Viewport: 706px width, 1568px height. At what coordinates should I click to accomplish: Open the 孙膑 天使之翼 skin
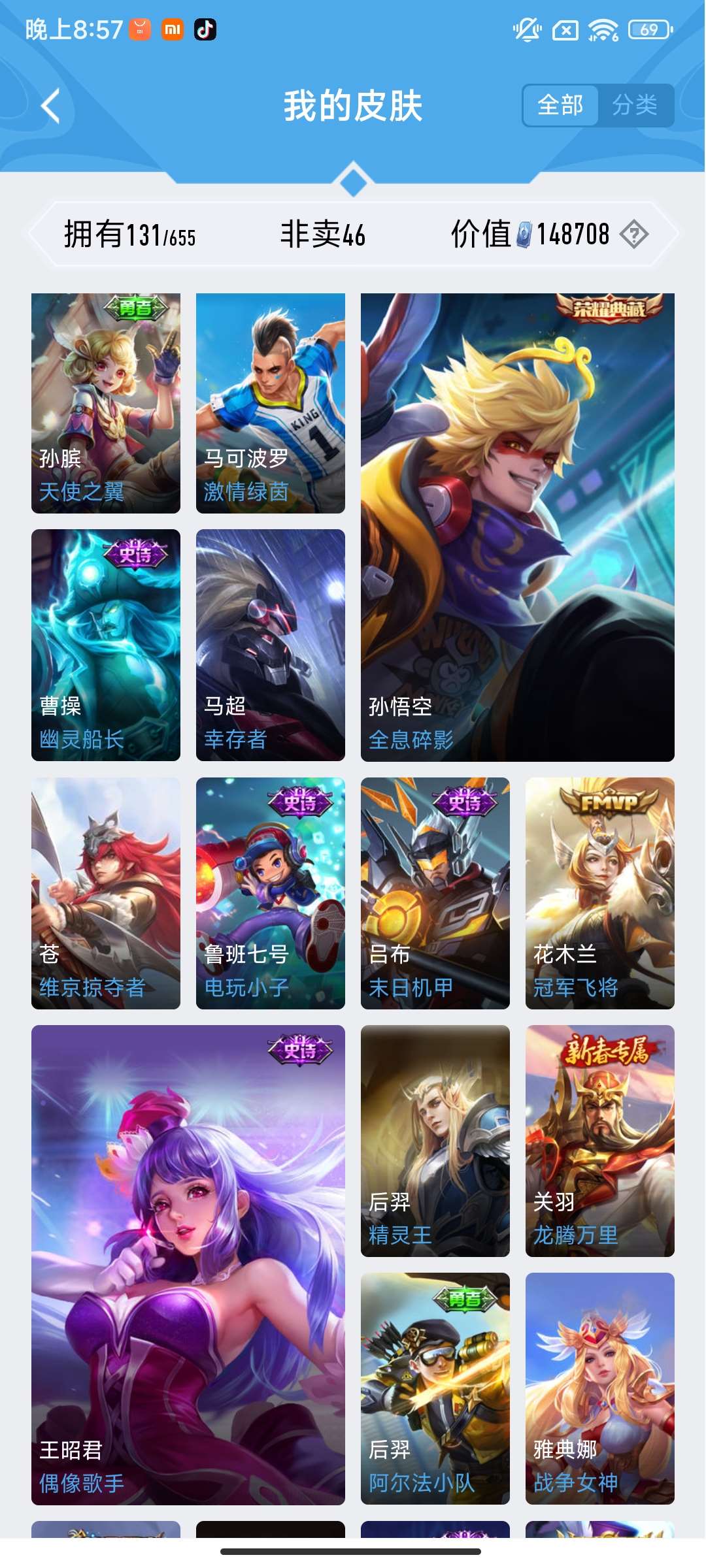tap(106, 403)
